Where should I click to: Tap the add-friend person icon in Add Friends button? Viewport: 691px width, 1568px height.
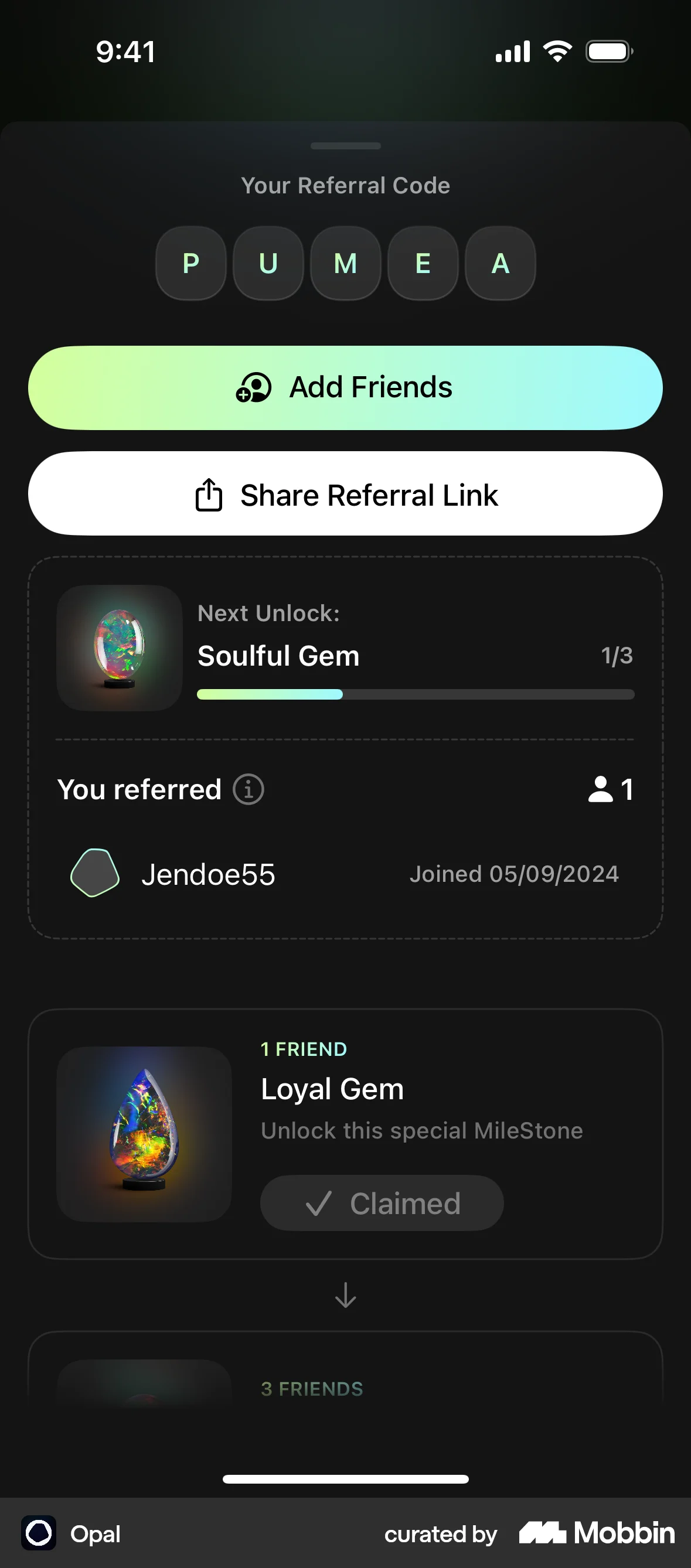252,387
